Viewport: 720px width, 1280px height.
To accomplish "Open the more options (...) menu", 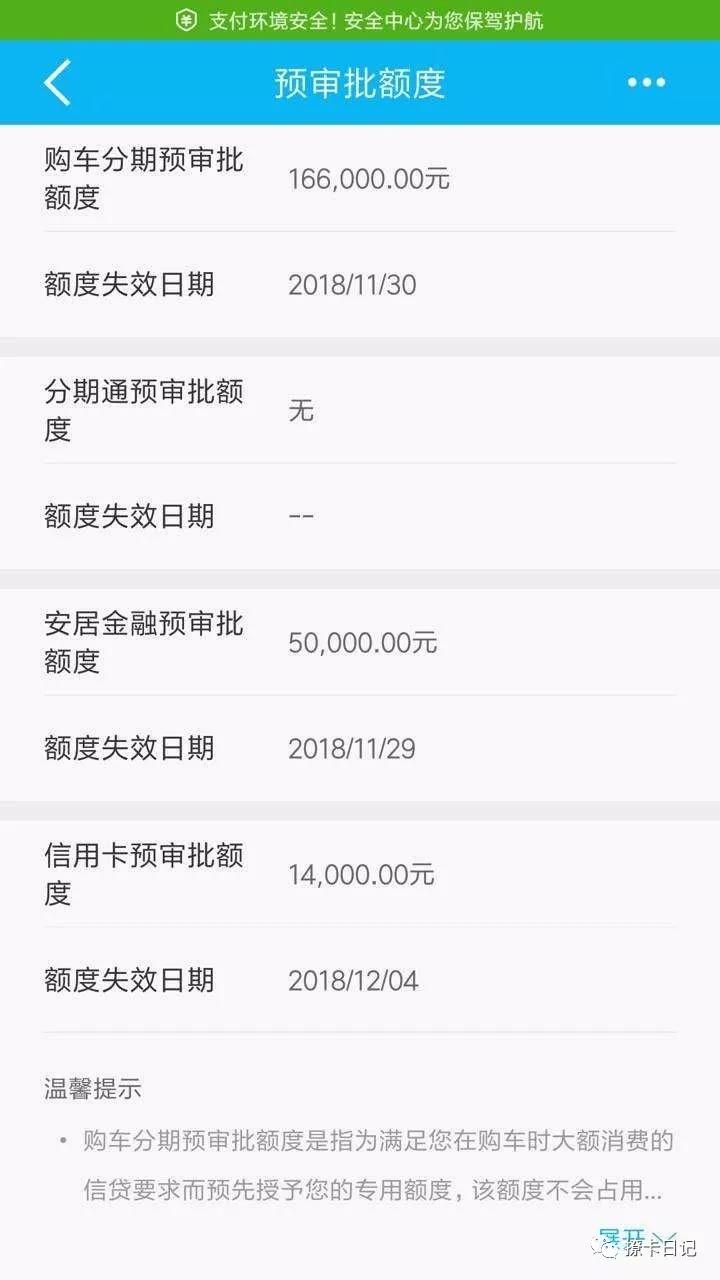I will click(647, 82).
